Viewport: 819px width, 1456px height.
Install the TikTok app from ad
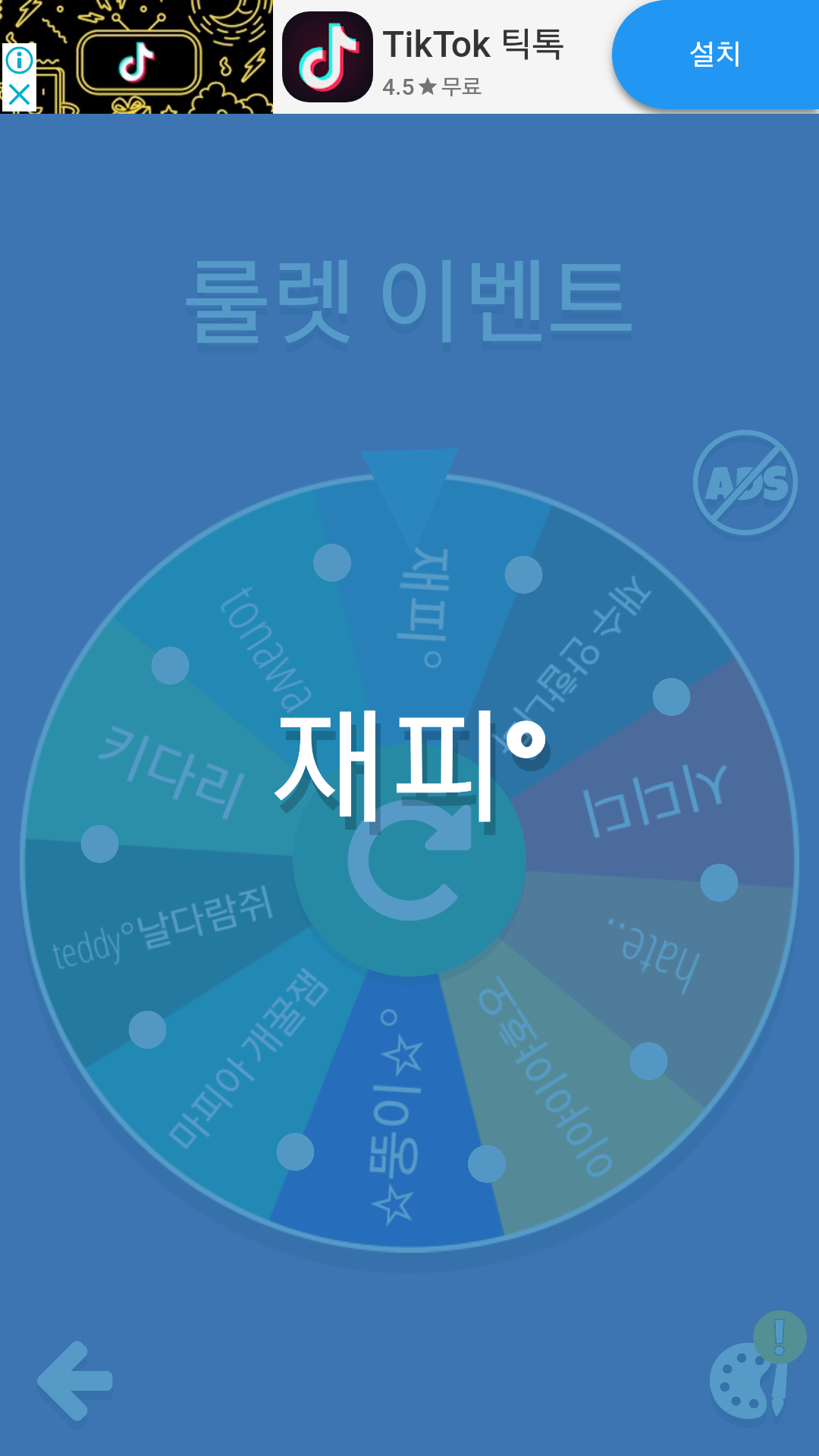pos(714,55)
